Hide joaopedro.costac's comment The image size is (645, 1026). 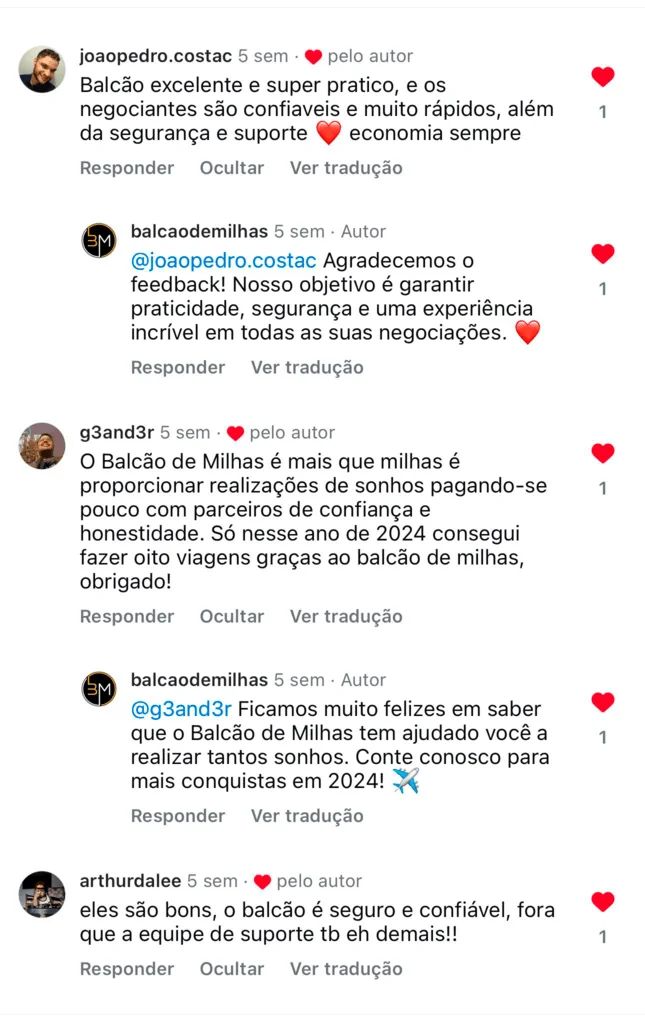231,168
